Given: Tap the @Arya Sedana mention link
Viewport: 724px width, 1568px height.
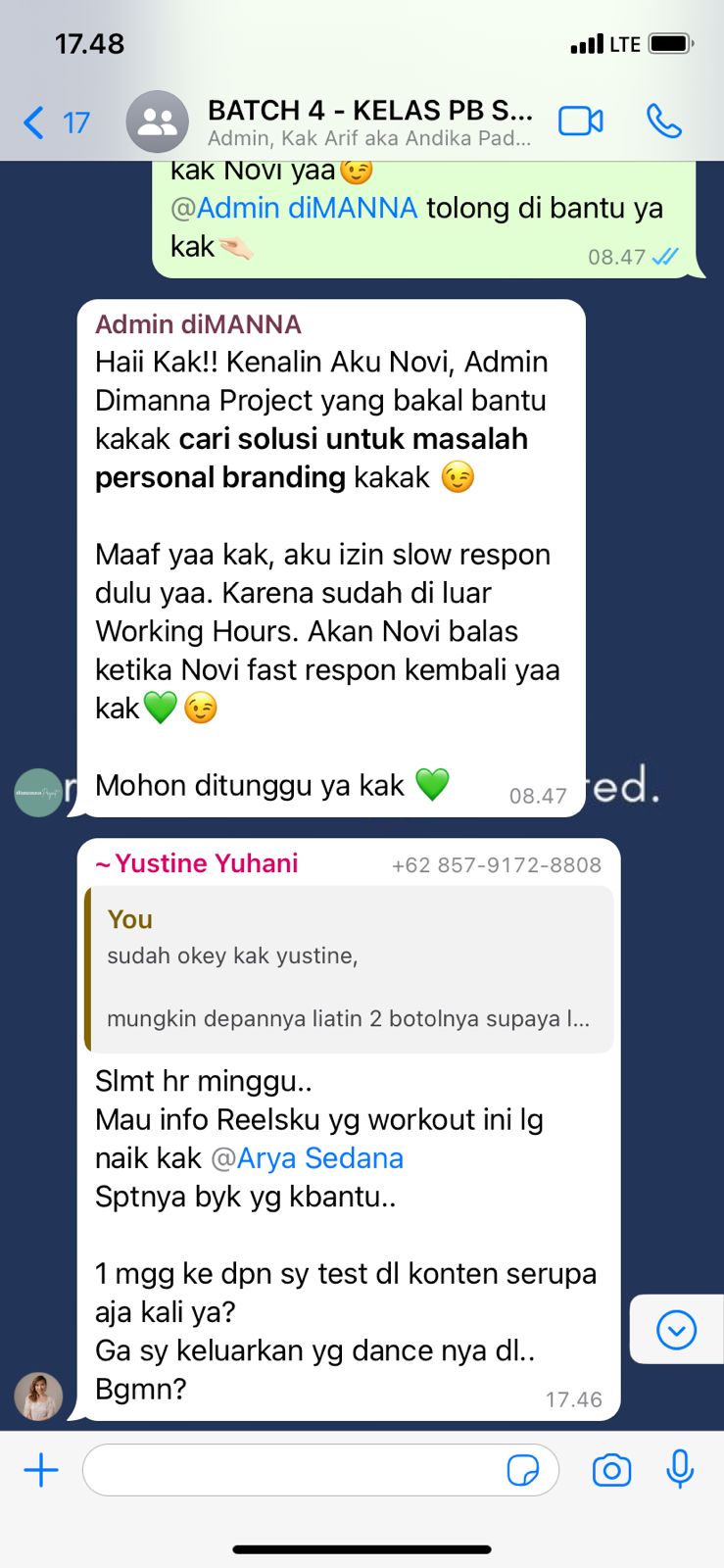Looking at the screenshot, I should pos(308,1158).
